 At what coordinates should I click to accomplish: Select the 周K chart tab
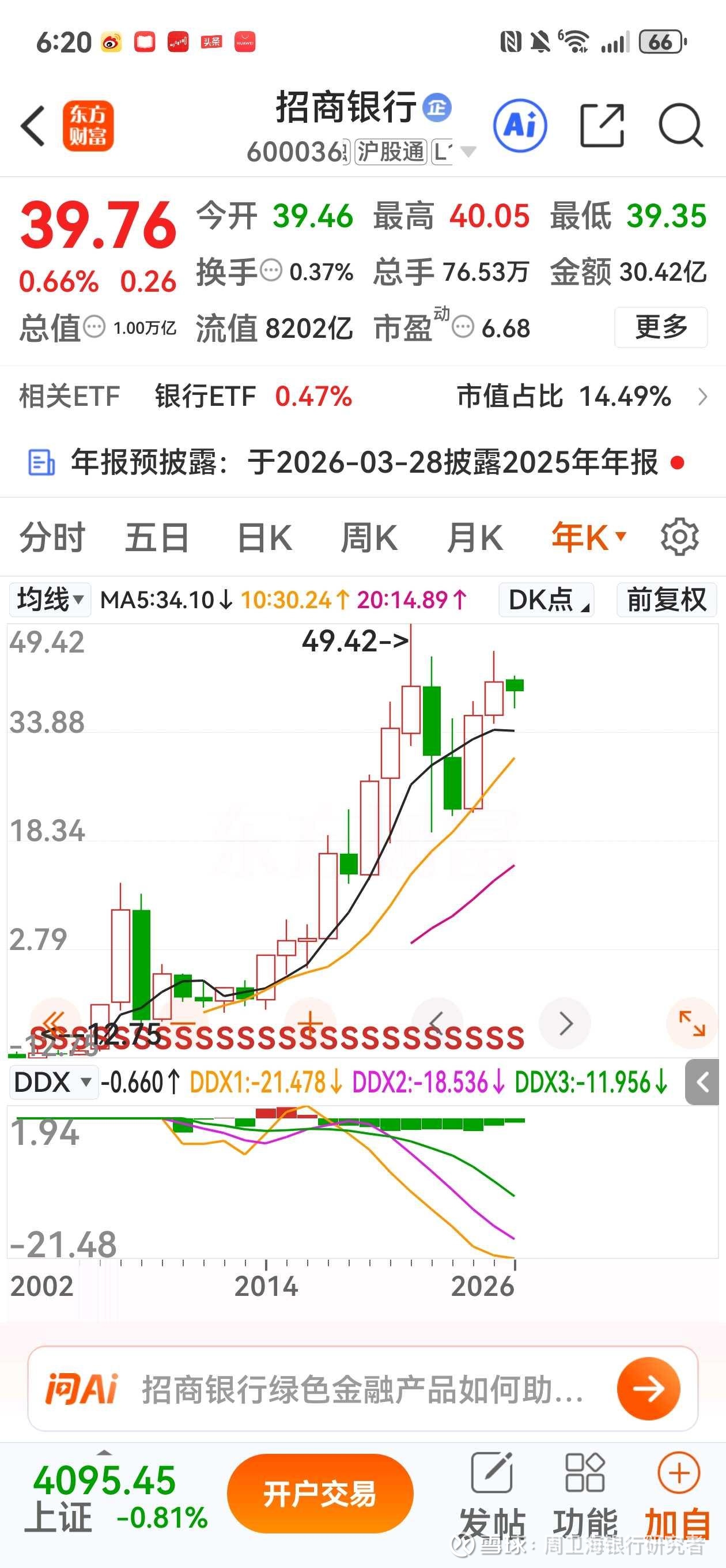click(x=369, y=538)
